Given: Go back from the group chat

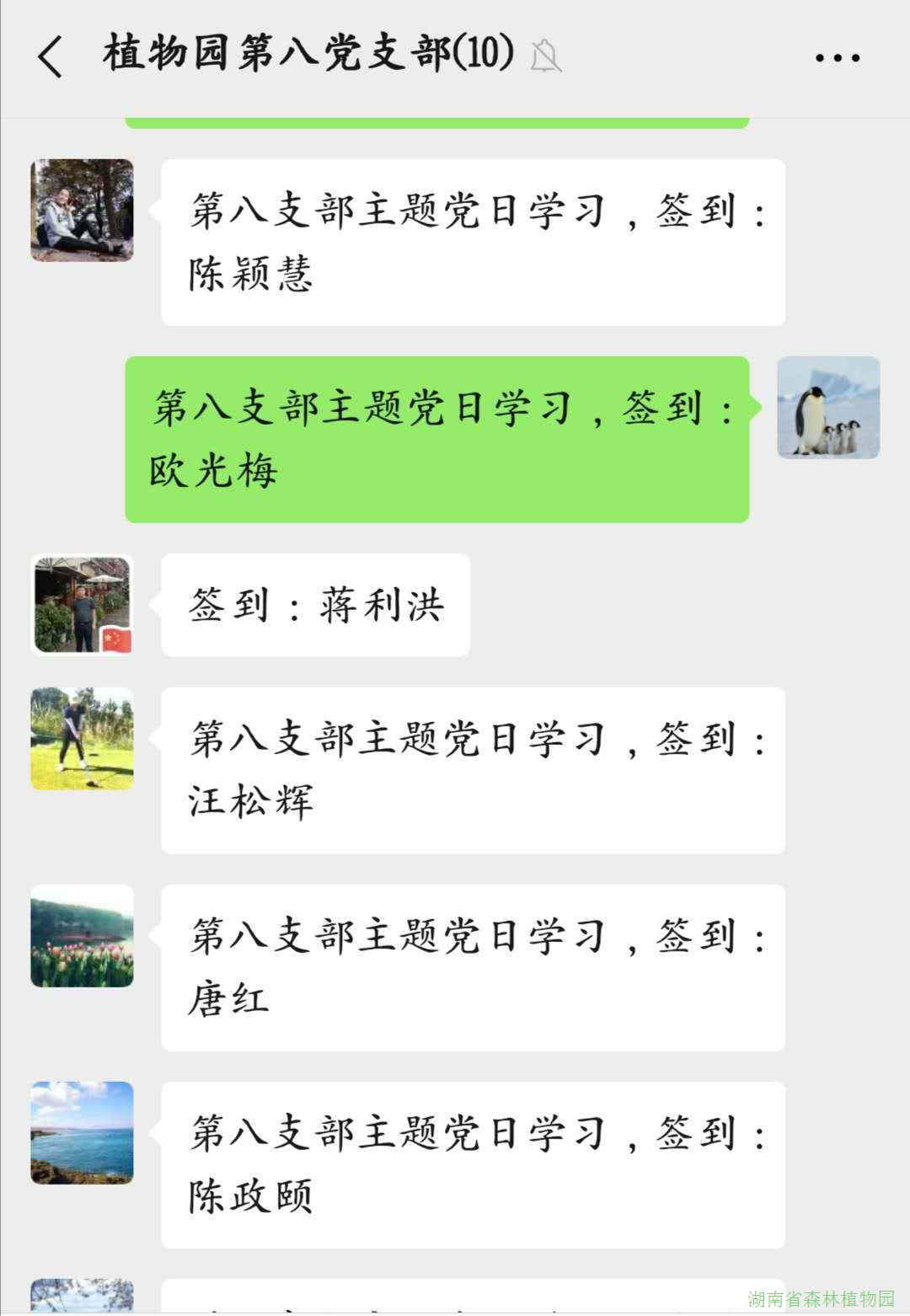Looking at the screenshot, I should click(51, 56).
